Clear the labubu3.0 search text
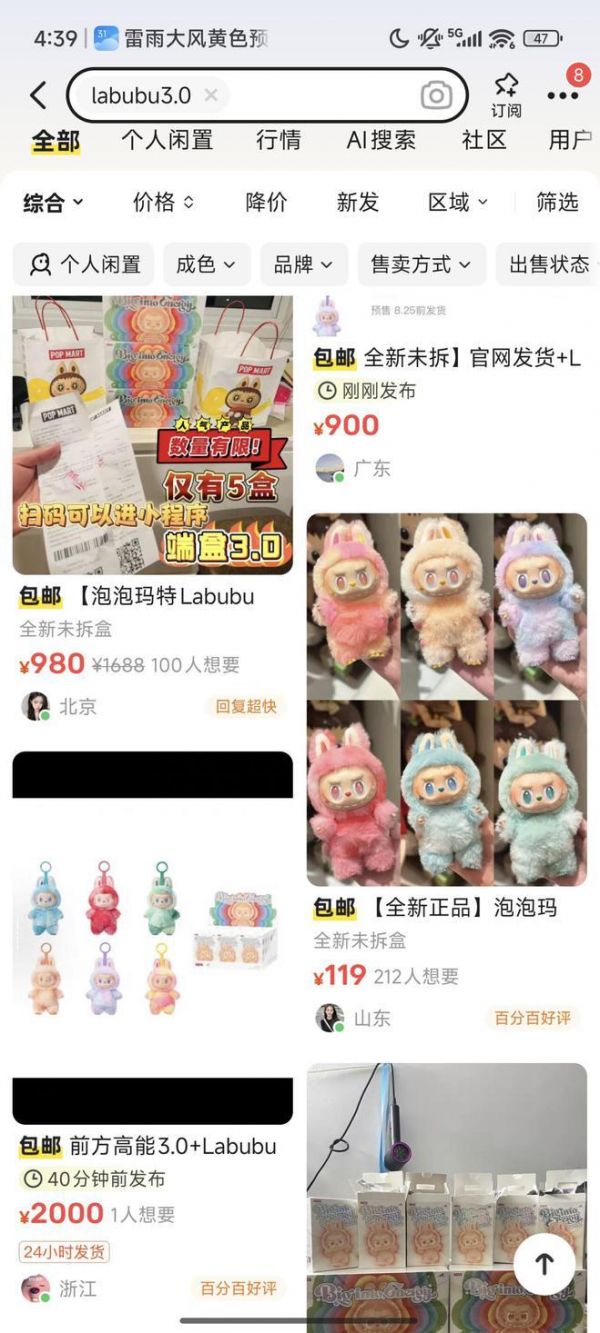Viewport: 600px width, 1333px height. click(x=211, y=95)
